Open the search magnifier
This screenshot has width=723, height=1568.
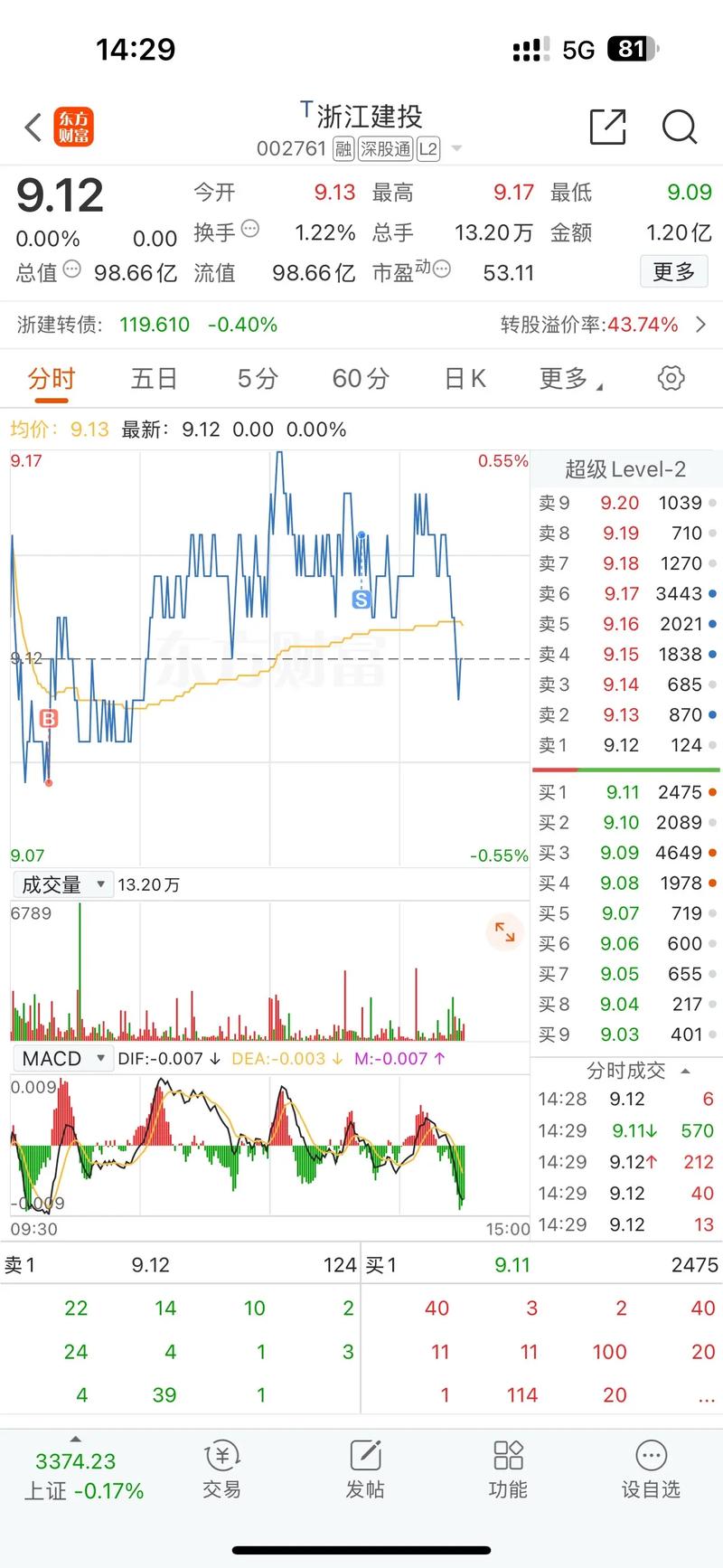(x=679, y=128)
